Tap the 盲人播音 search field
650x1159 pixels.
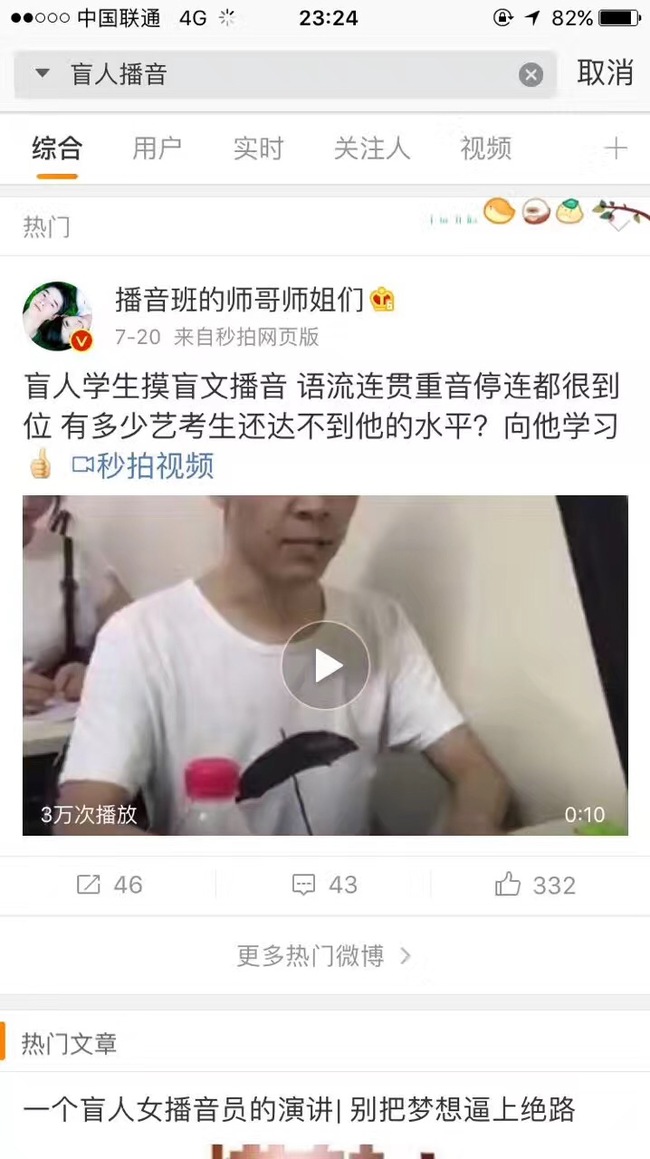(280, 75)
